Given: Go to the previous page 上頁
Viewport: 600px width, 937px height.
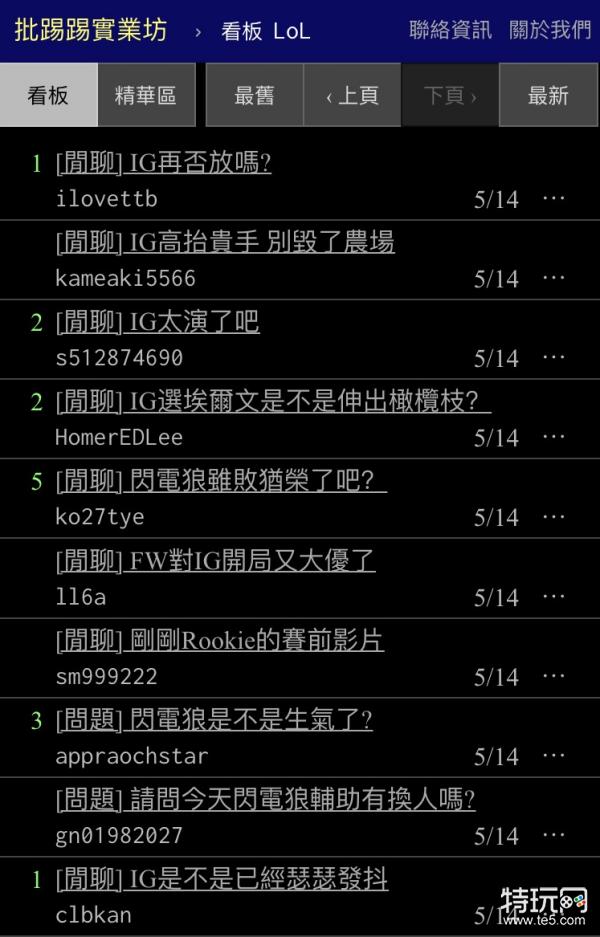Looking at the screenshot, I should click(x=352, y=95).
